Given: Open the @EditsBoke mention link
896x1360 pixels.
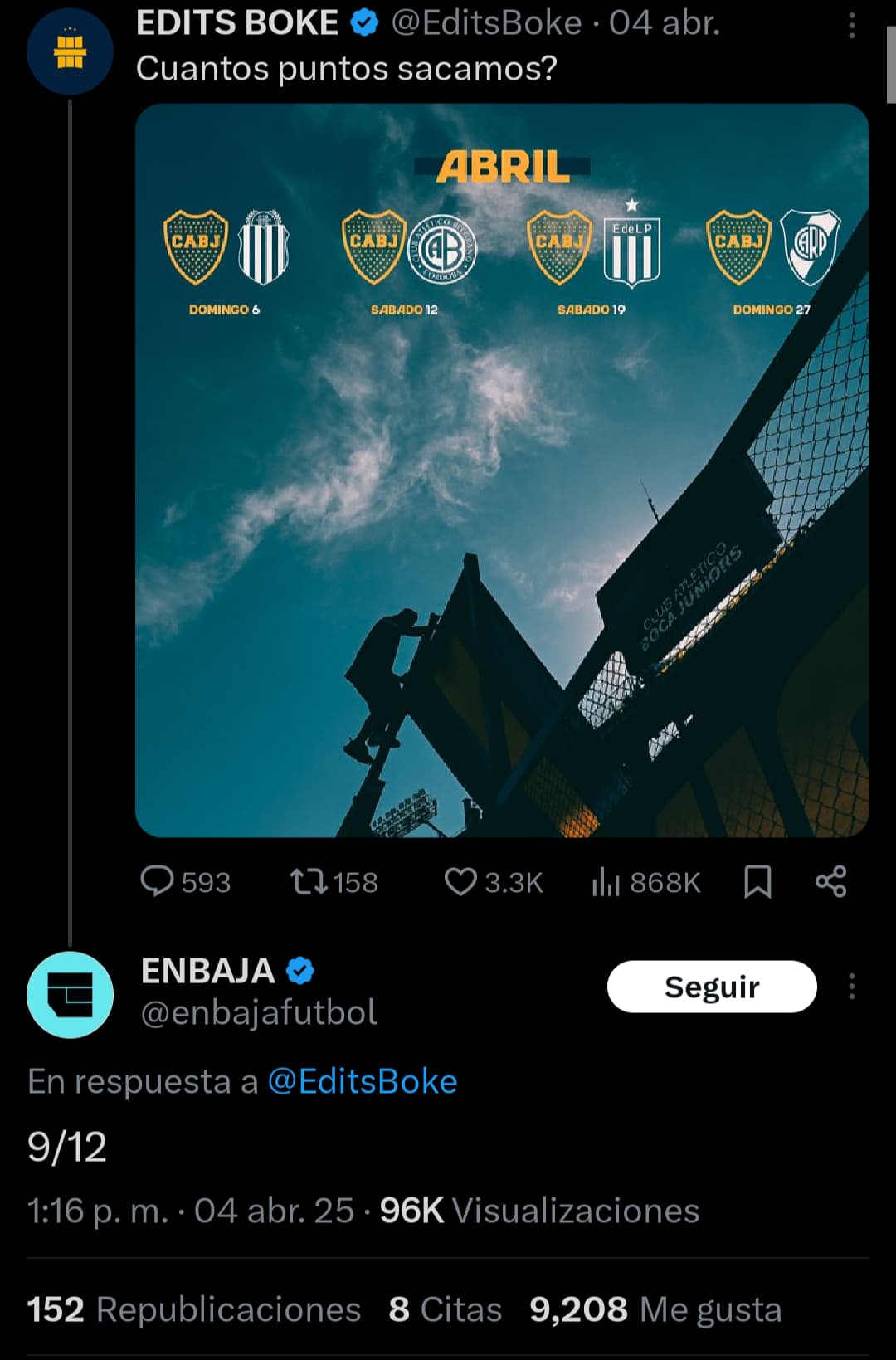Looking at the screenshot, I should click(x=363, y=1082).
